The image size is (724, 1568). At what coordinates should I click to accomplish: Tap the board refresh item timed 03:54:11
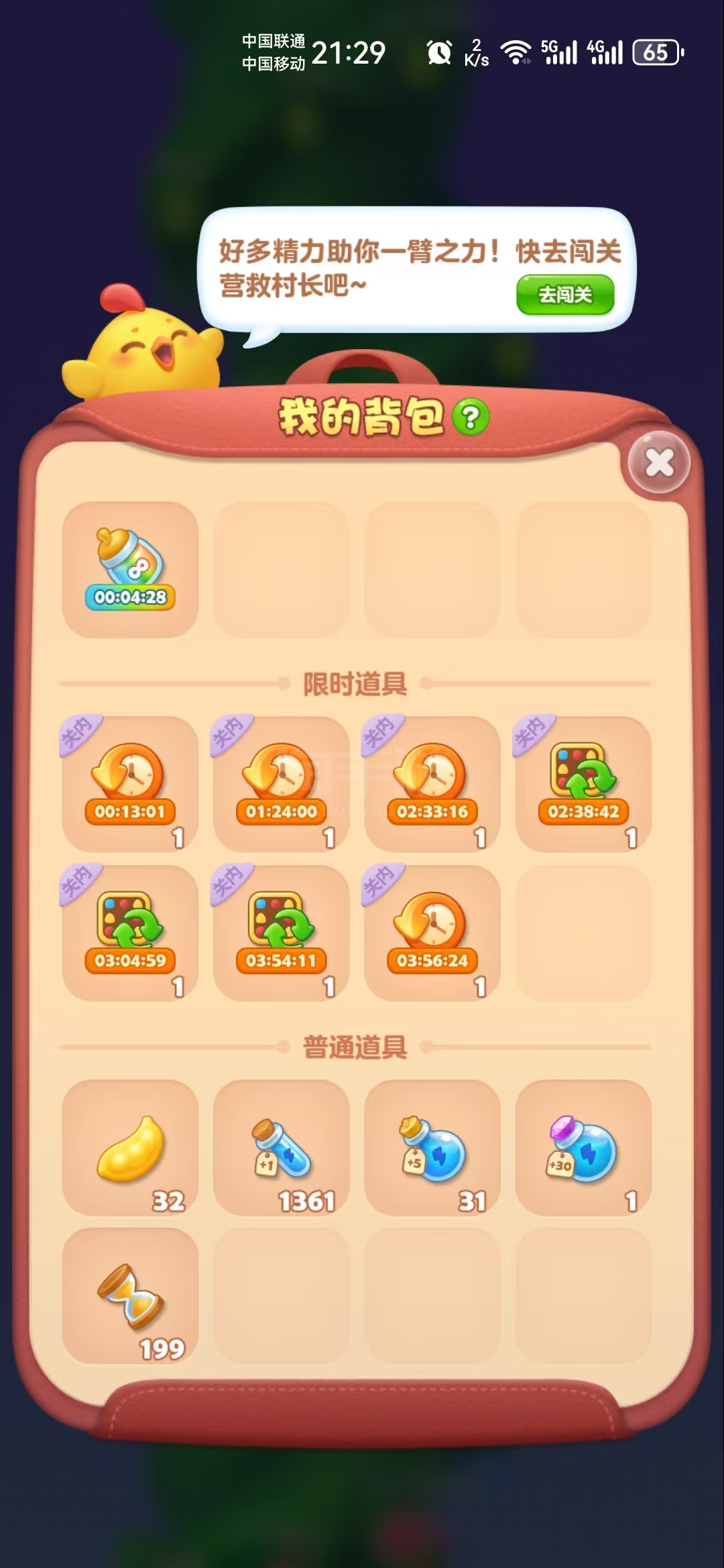click(x=281, y=932)
